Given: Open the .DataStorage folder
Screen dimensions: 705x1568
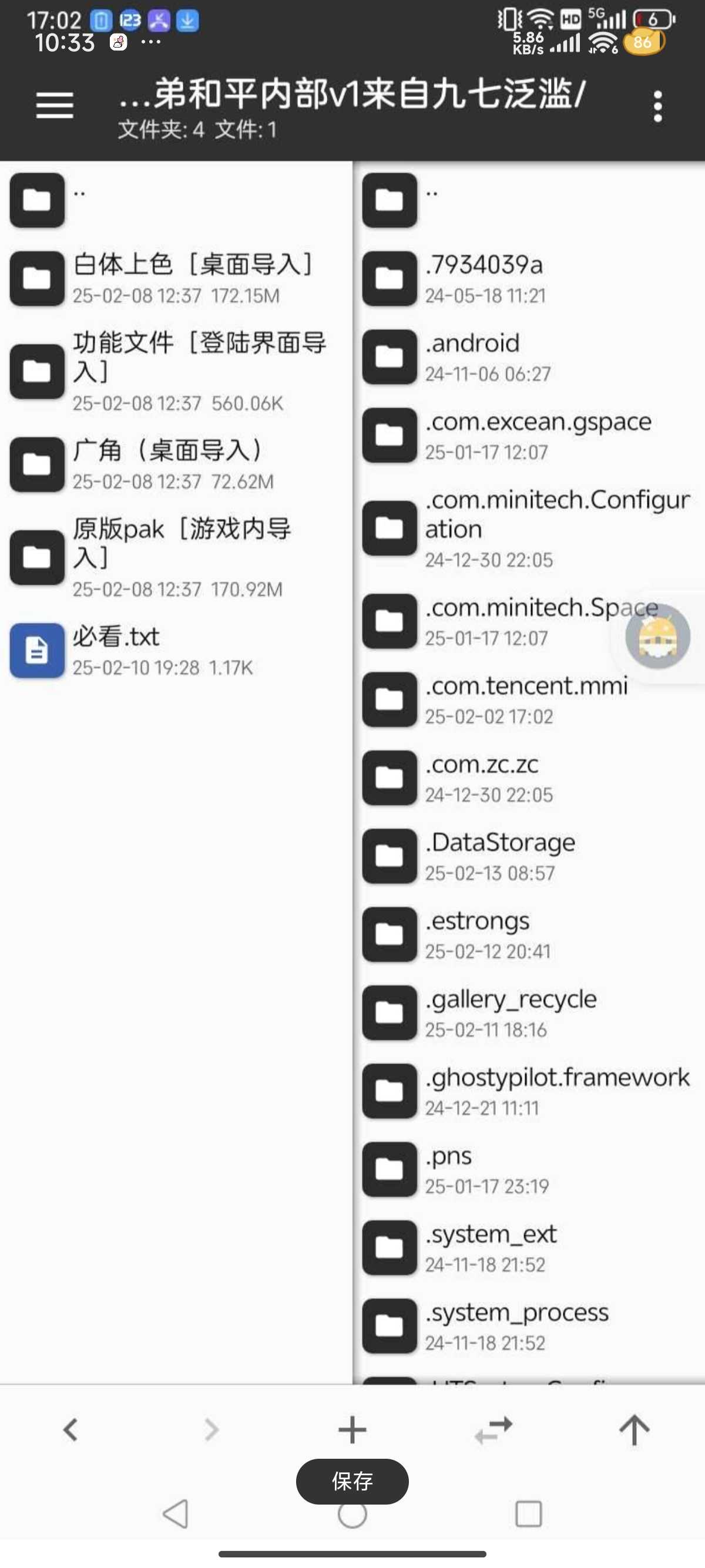Looking at the screenshot, I should click(x=529, y=856).
